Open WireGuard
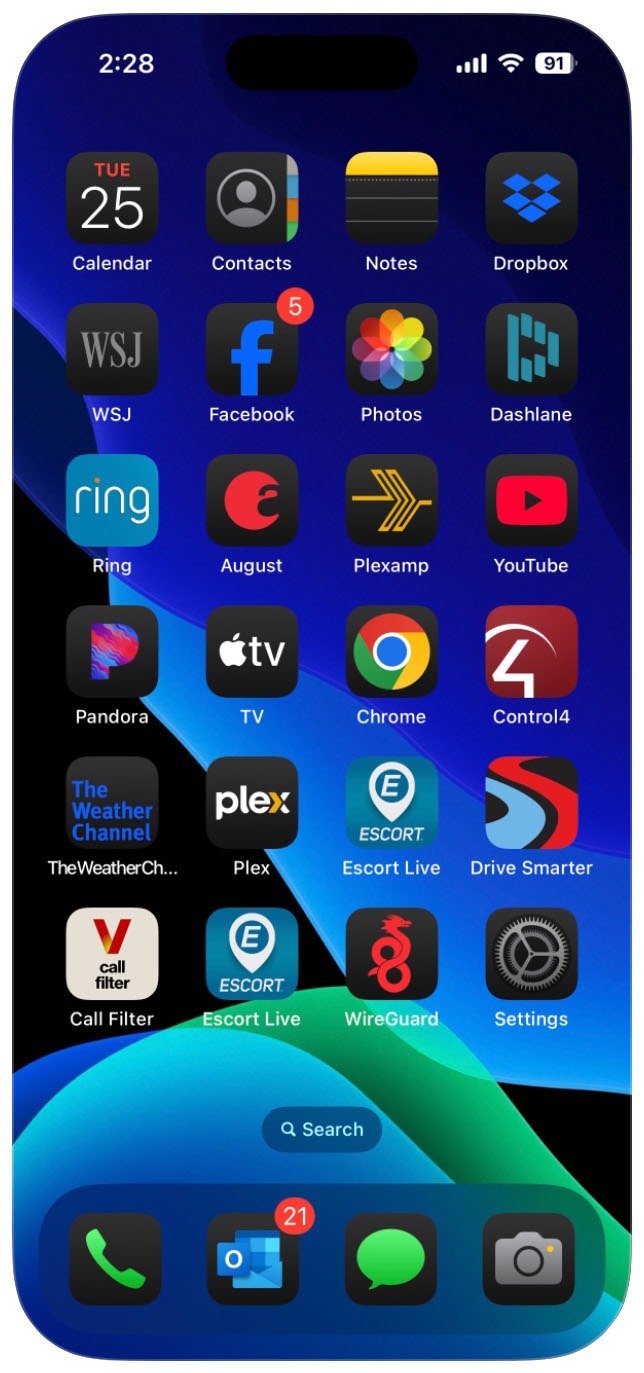644x1373 pixels. pos(392,954)
